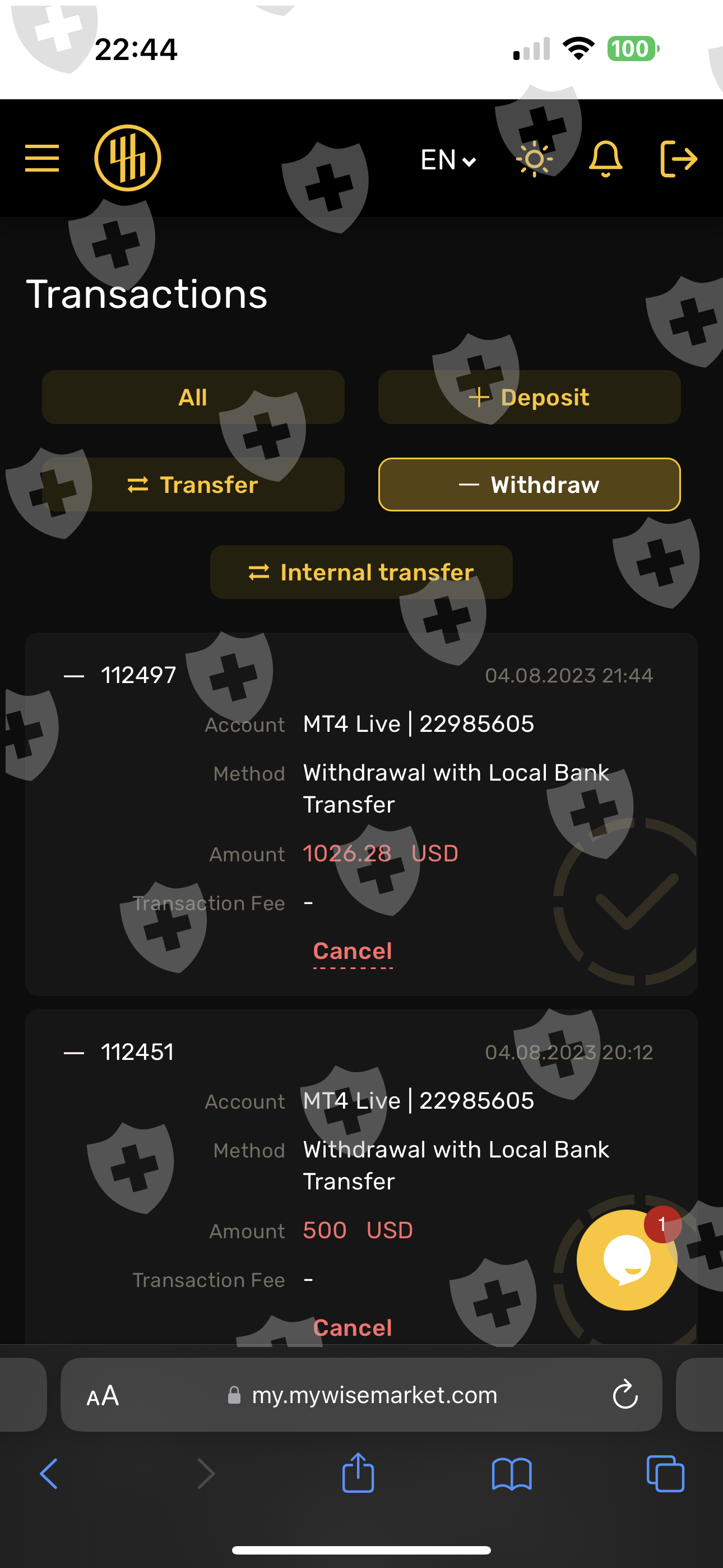
Task: Cancel withdrawal 112497
Action: pyautogui.click(x=353, y=951)
